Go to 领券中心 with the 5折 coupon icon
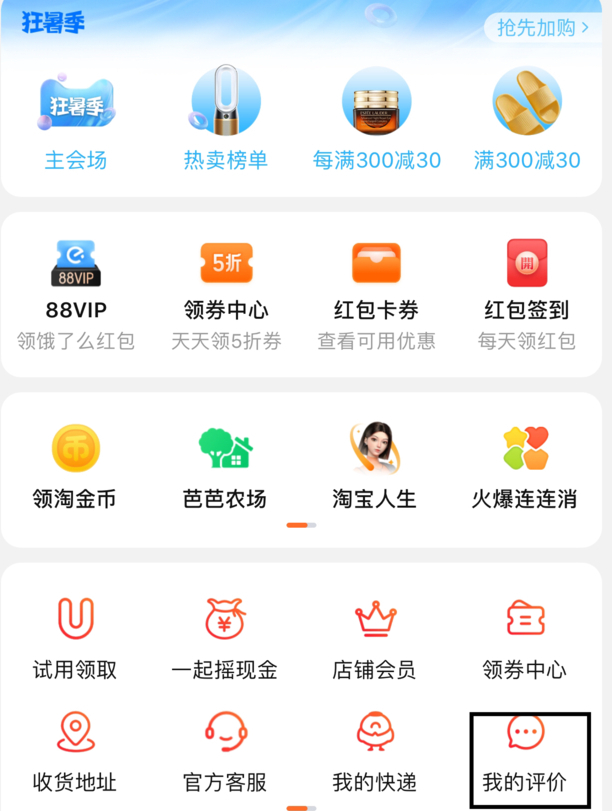This screenshot has width=612, height=811. [226, 292]
